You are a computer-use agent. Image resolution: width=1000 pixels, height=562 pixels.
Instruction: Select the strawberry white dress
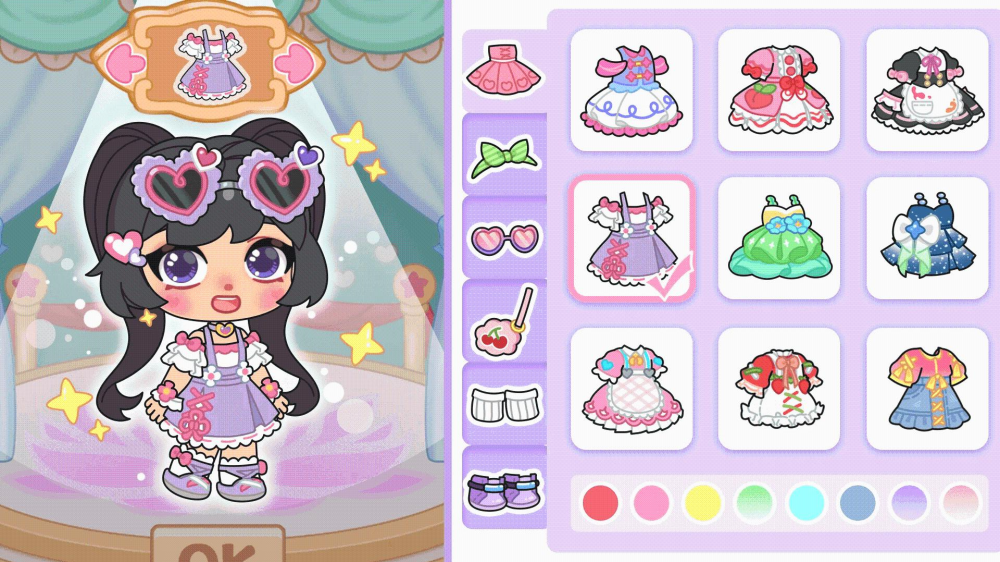tap(779, 388)
